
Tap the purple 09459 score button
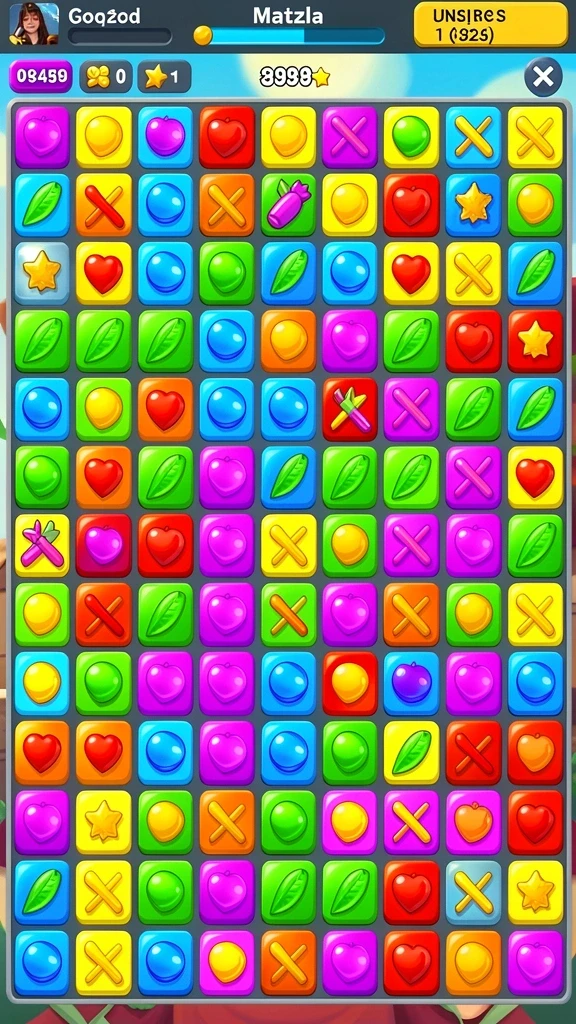click(41, 76)
